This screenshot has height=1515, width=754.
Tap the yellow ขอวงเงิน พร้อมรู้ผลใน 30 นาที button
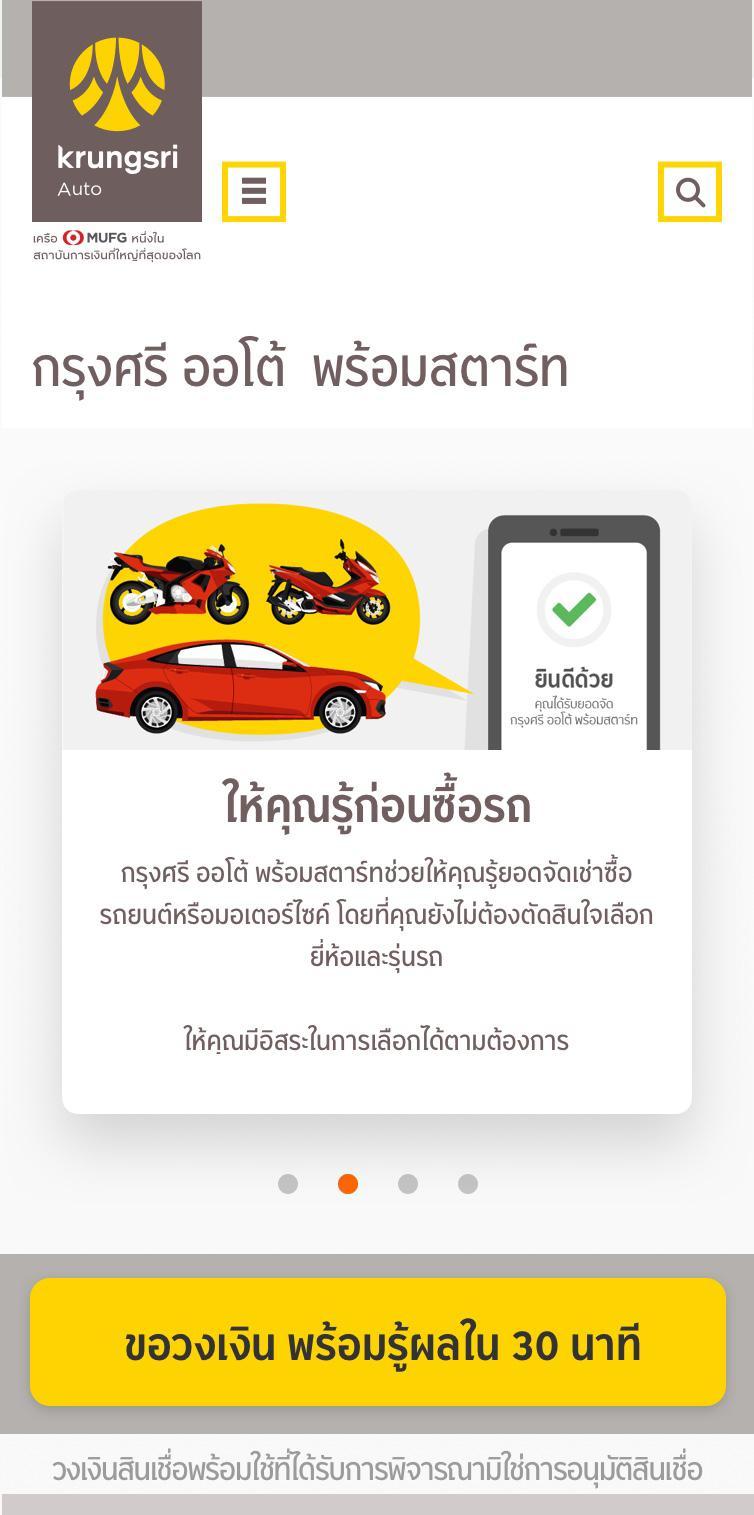tap(378, 1342)
